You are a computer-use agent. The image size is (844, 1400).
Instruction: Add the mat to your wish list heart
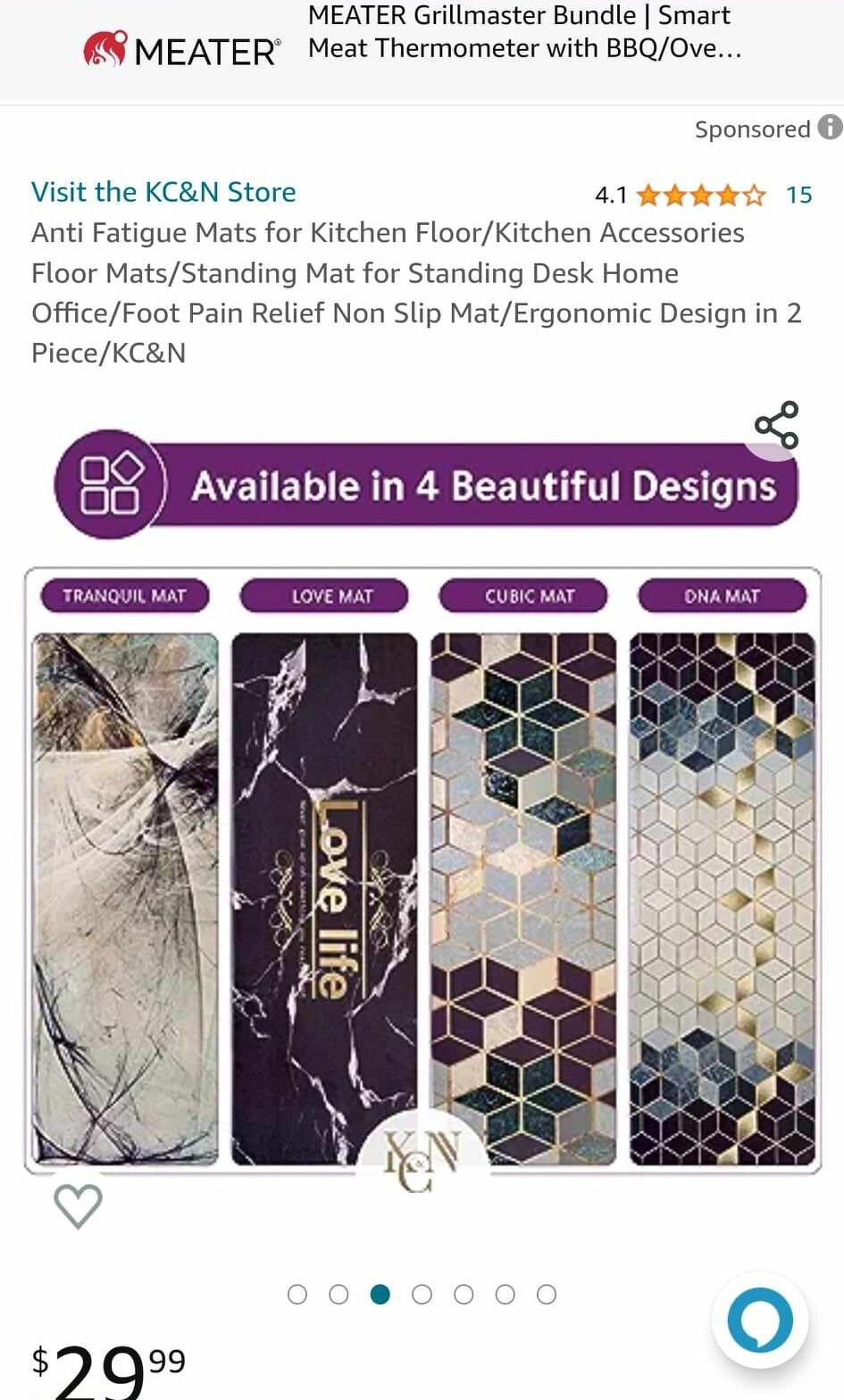(79, 1205)
